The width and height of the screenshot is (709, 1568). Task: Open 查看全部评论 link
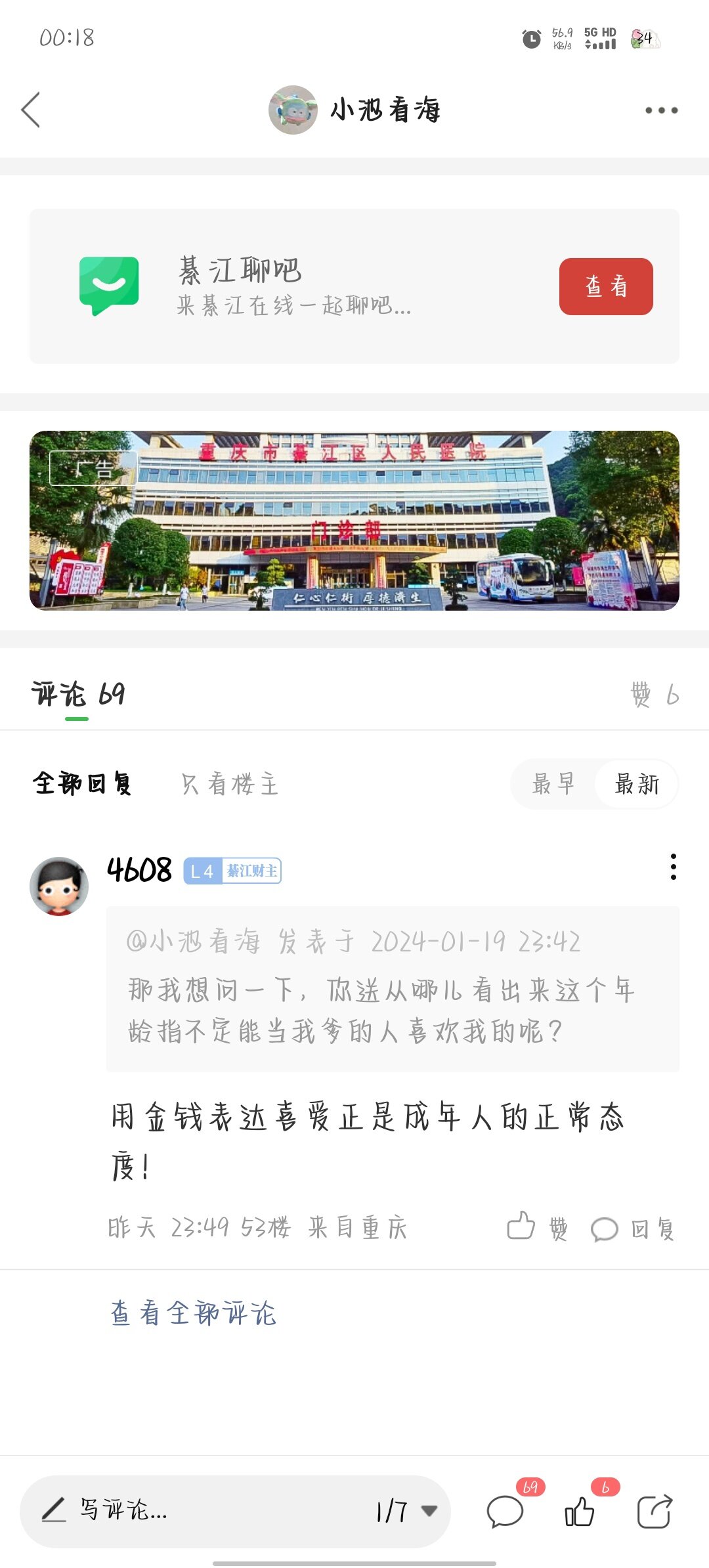click(x=193, y=1313)
